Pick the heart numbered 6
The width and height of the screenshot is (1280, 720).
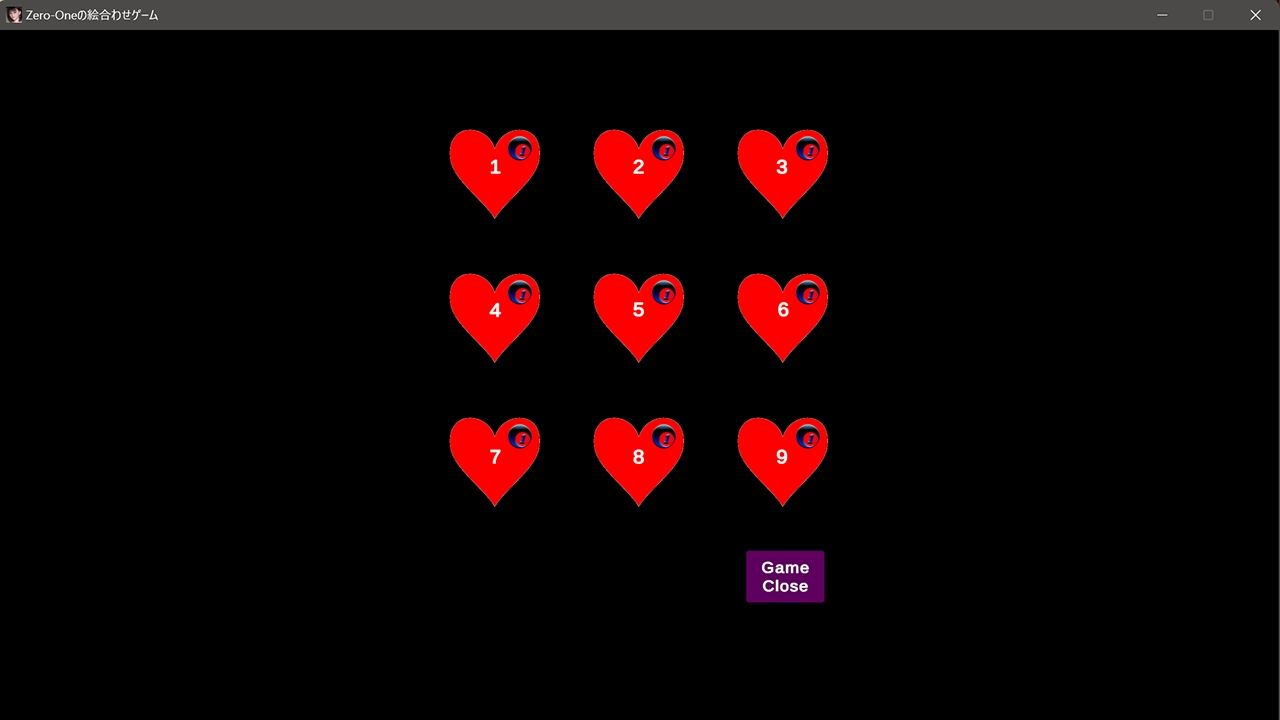click(782, 314)
